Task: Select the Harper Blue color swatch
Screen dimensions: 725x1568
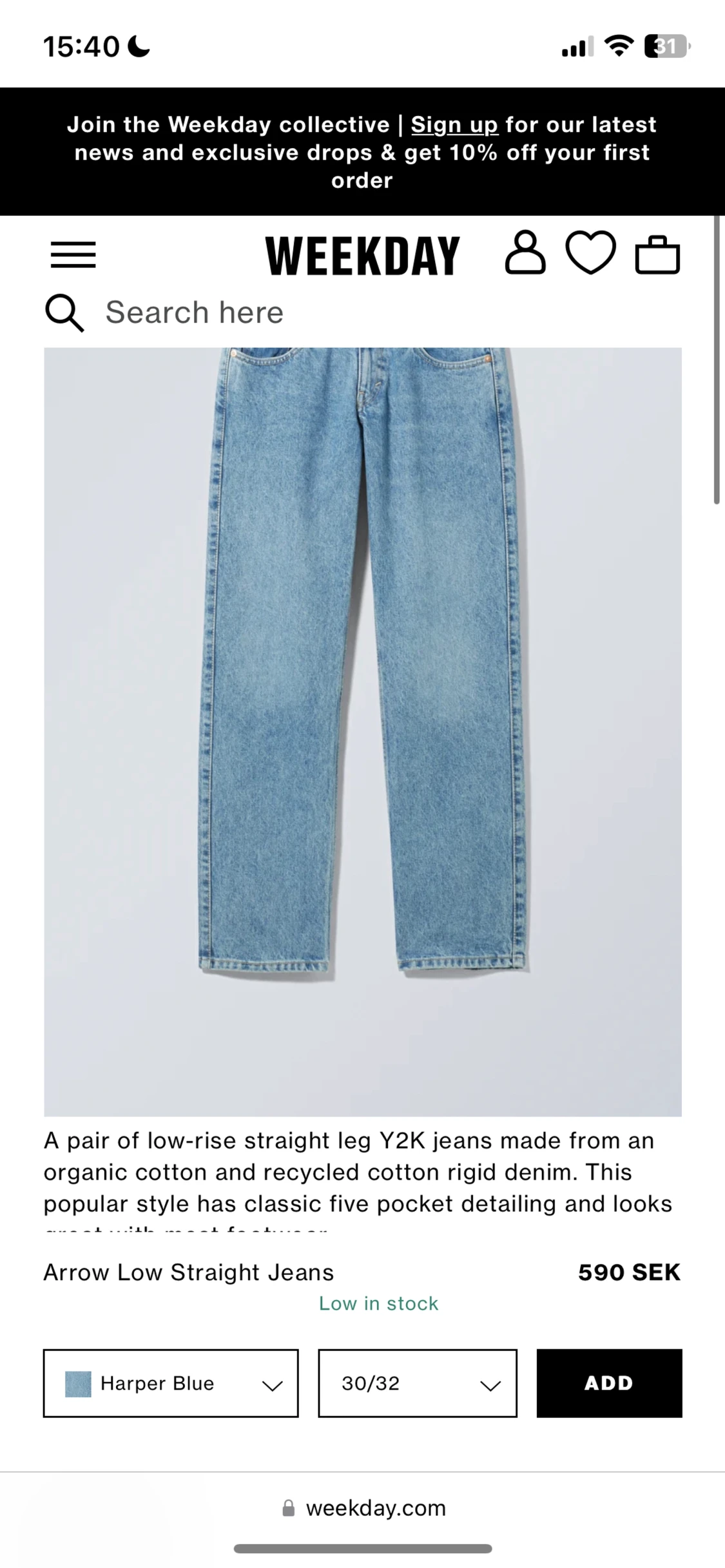Action: point(77,1383)
